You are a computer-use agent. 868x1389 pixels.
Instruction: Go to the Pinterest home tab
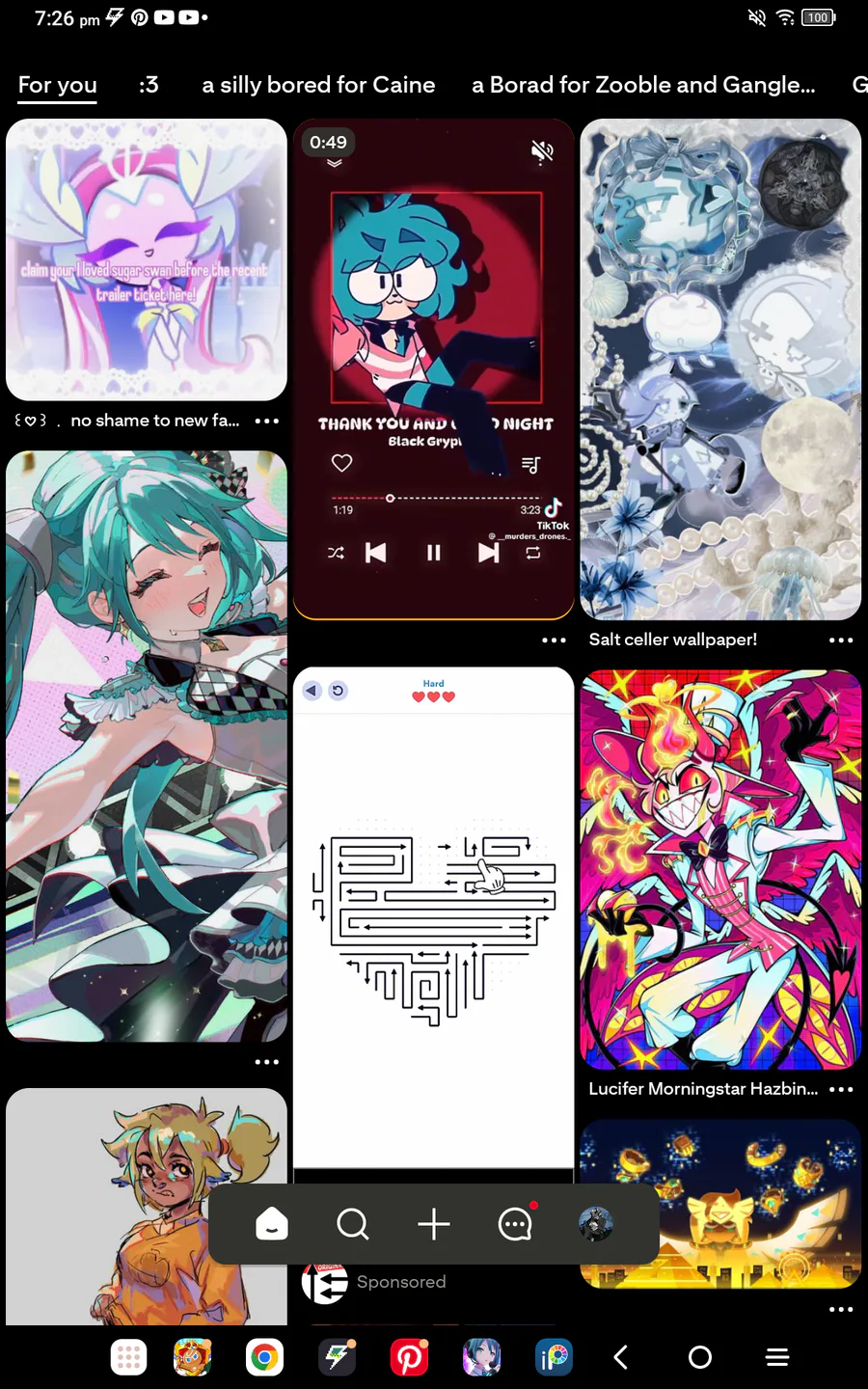coord(272,1224)
